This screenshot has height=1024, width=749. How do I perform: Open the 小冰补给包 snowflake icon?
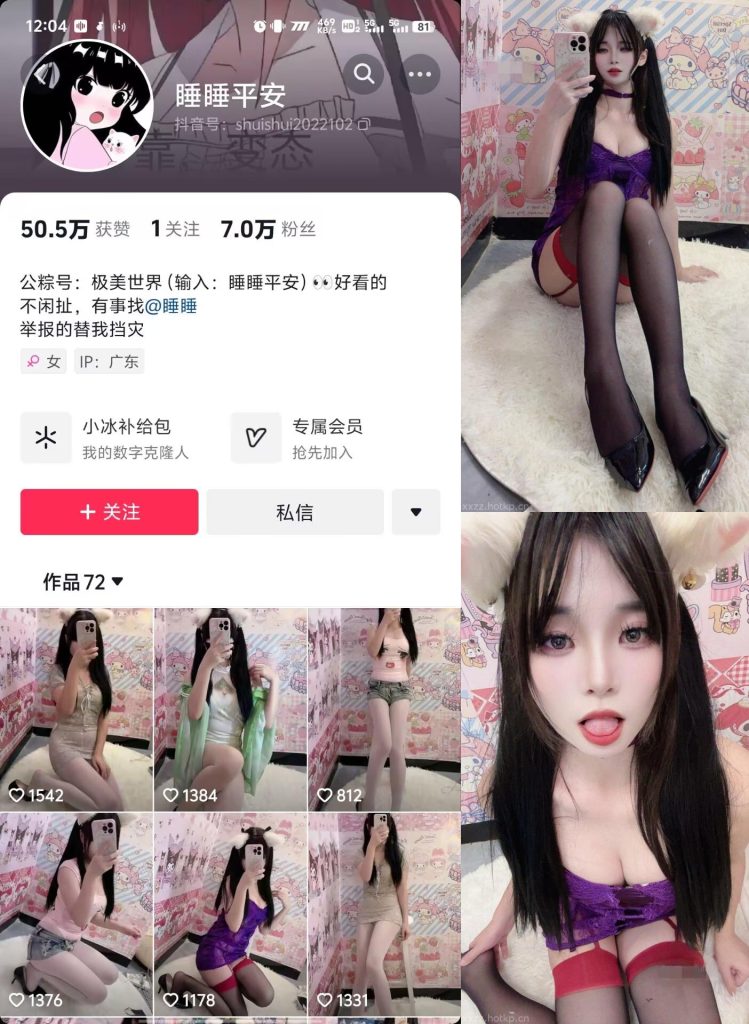(x=45, y=437)
